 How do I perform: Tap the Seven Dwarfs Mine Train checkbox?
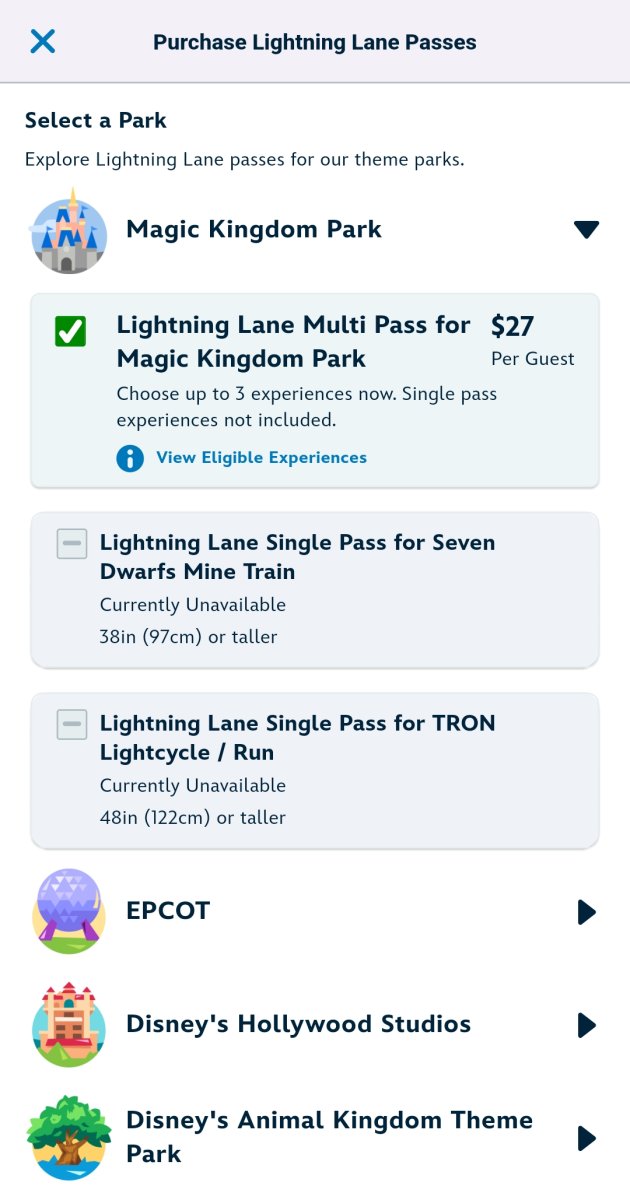[72, 544]
